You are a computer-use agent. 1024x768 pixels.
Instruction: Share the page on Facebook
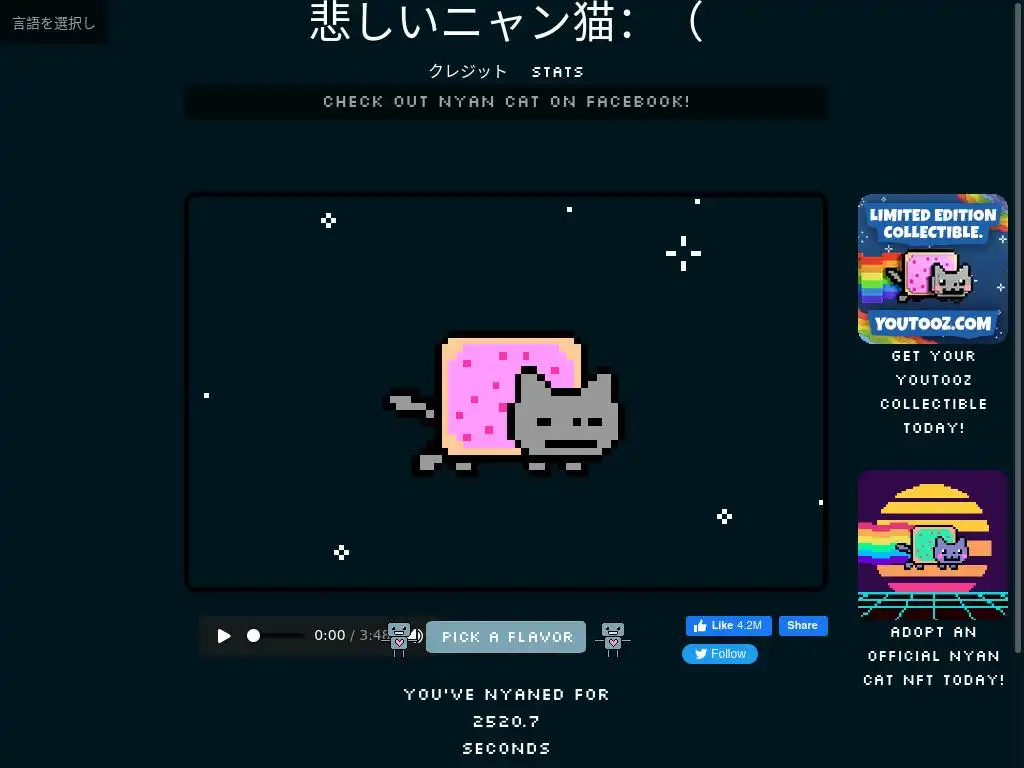(x=802, y=626)
